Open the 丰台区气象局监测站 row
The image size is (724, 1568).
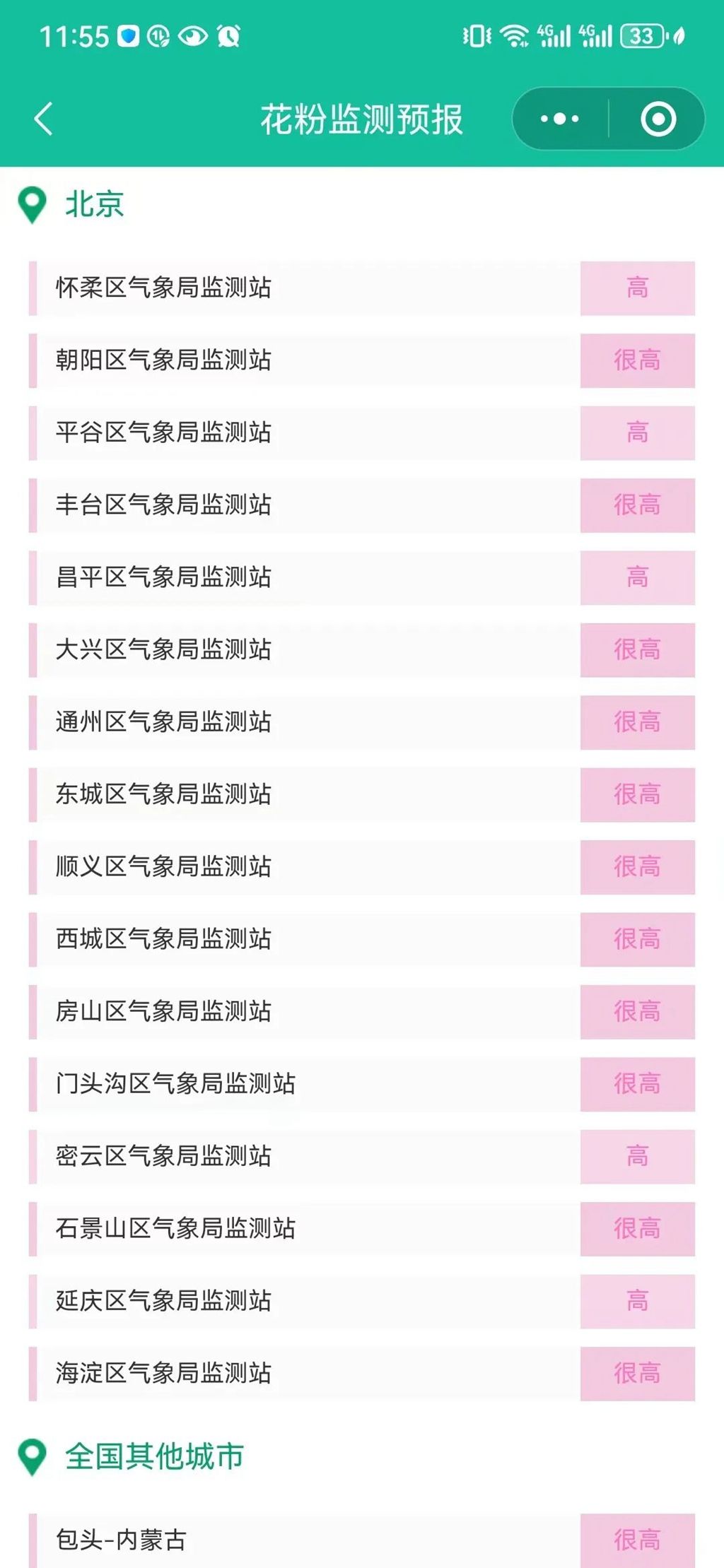click(361, 505)
